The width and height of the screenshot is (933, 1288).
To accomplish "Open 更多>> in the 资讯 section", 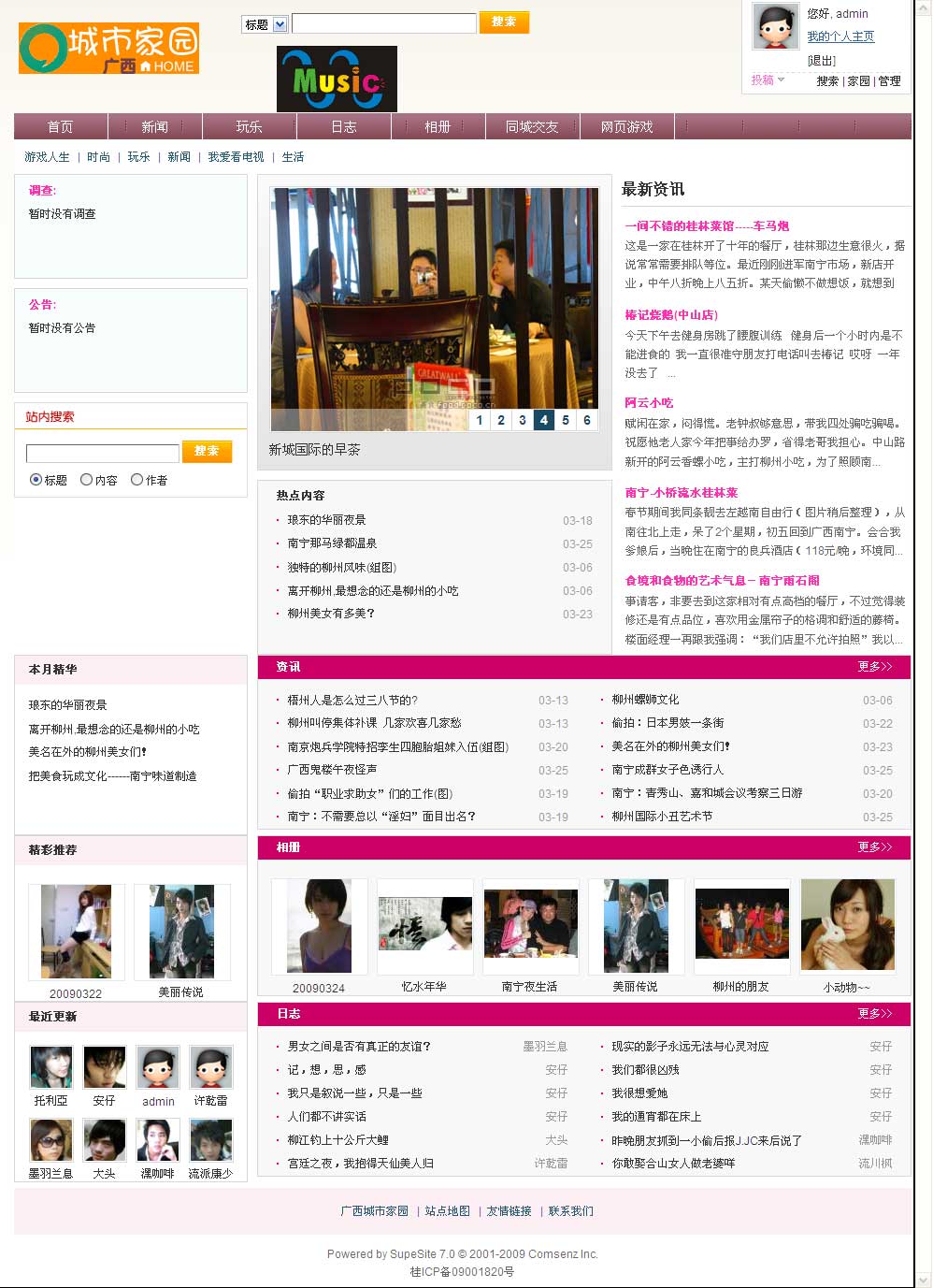I will pos(874,667).
